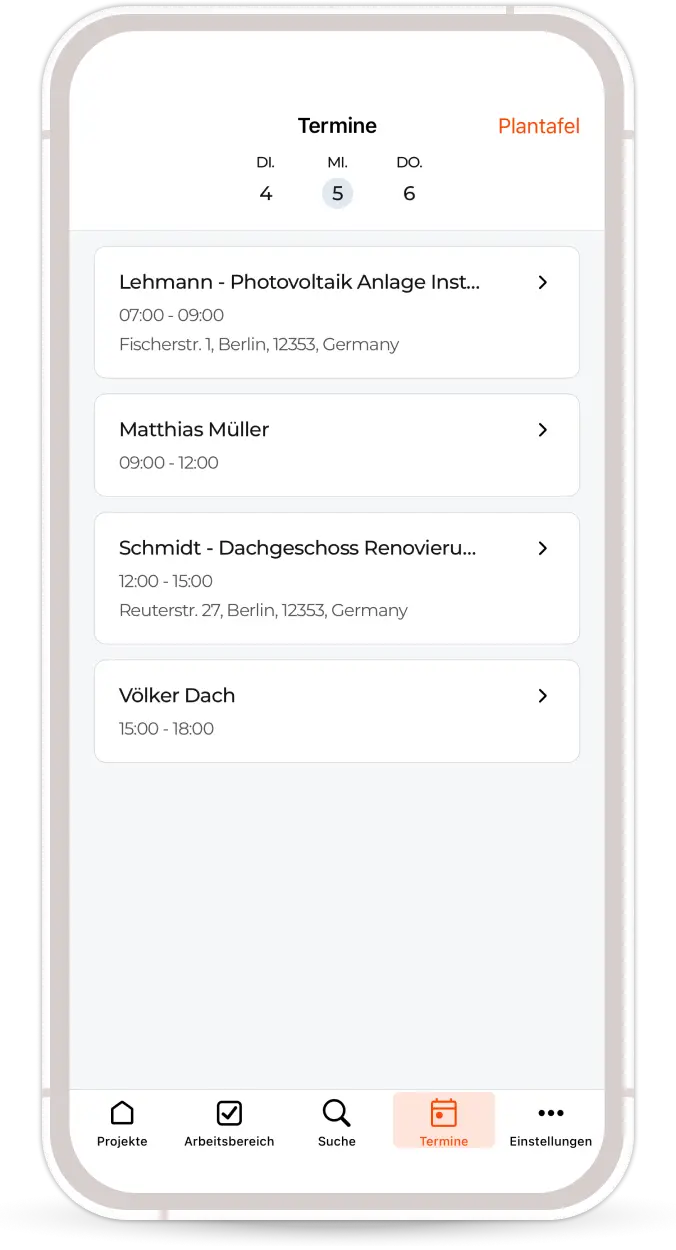
Task: Open the Lehmann Photovoltaik appointment
Action: click(337, 312)
